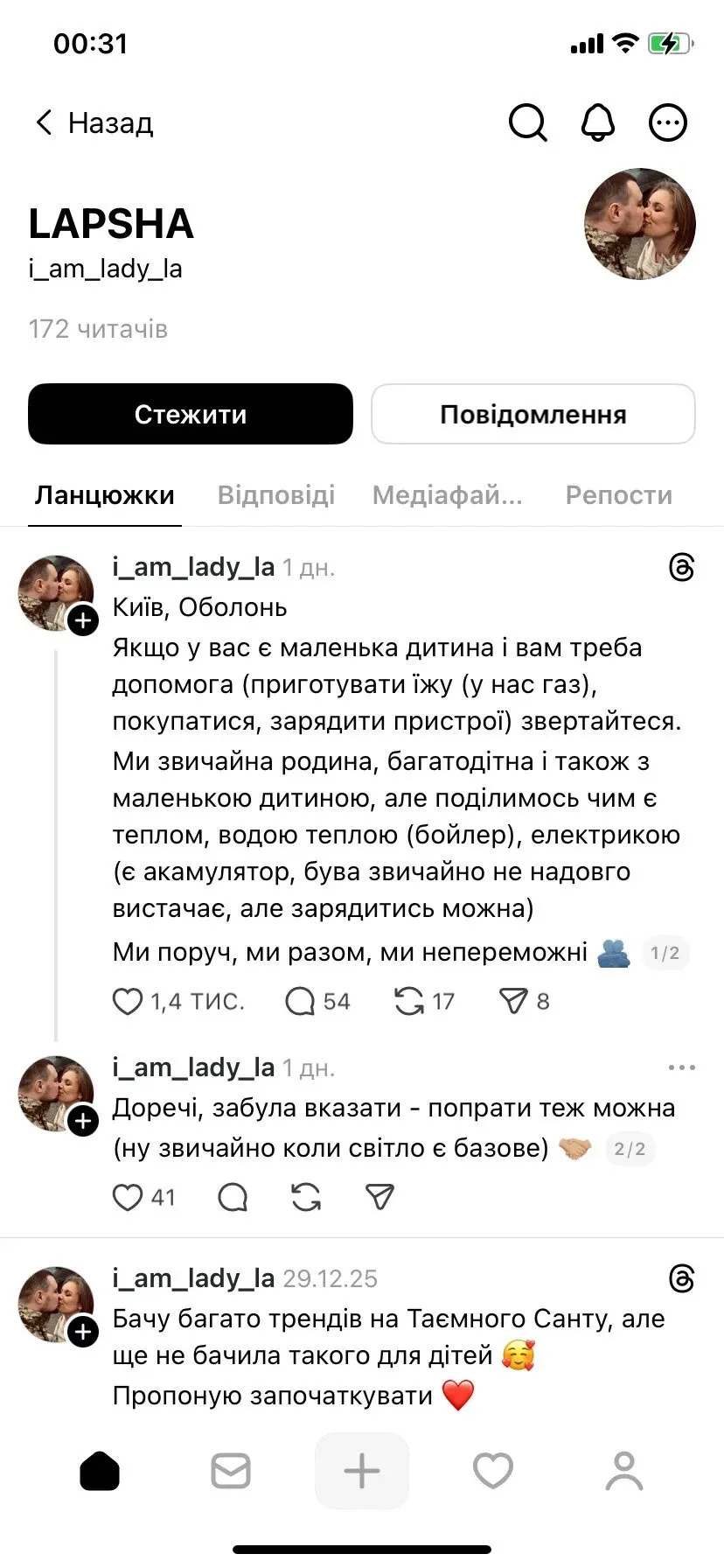The width and height of the screenshot is (724, 1568).
Task: Open the second post's three-dot options
Action: (x=679, y=1067)
